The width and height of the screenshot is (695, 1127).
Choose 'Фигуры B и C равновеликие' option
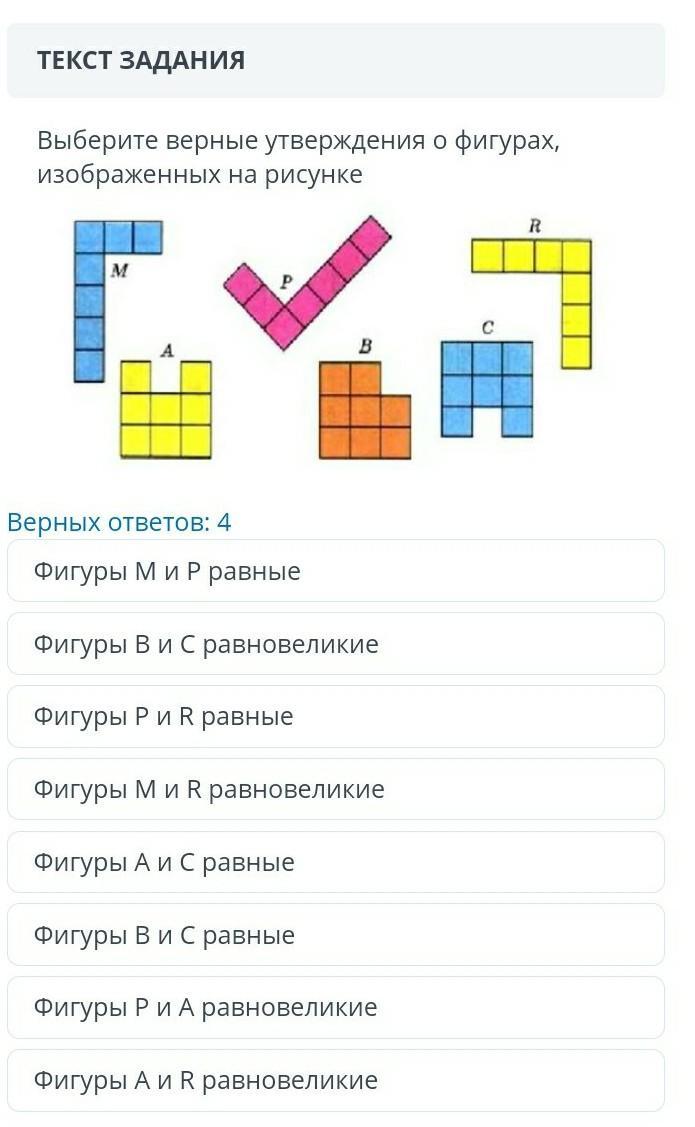point(336,644)
